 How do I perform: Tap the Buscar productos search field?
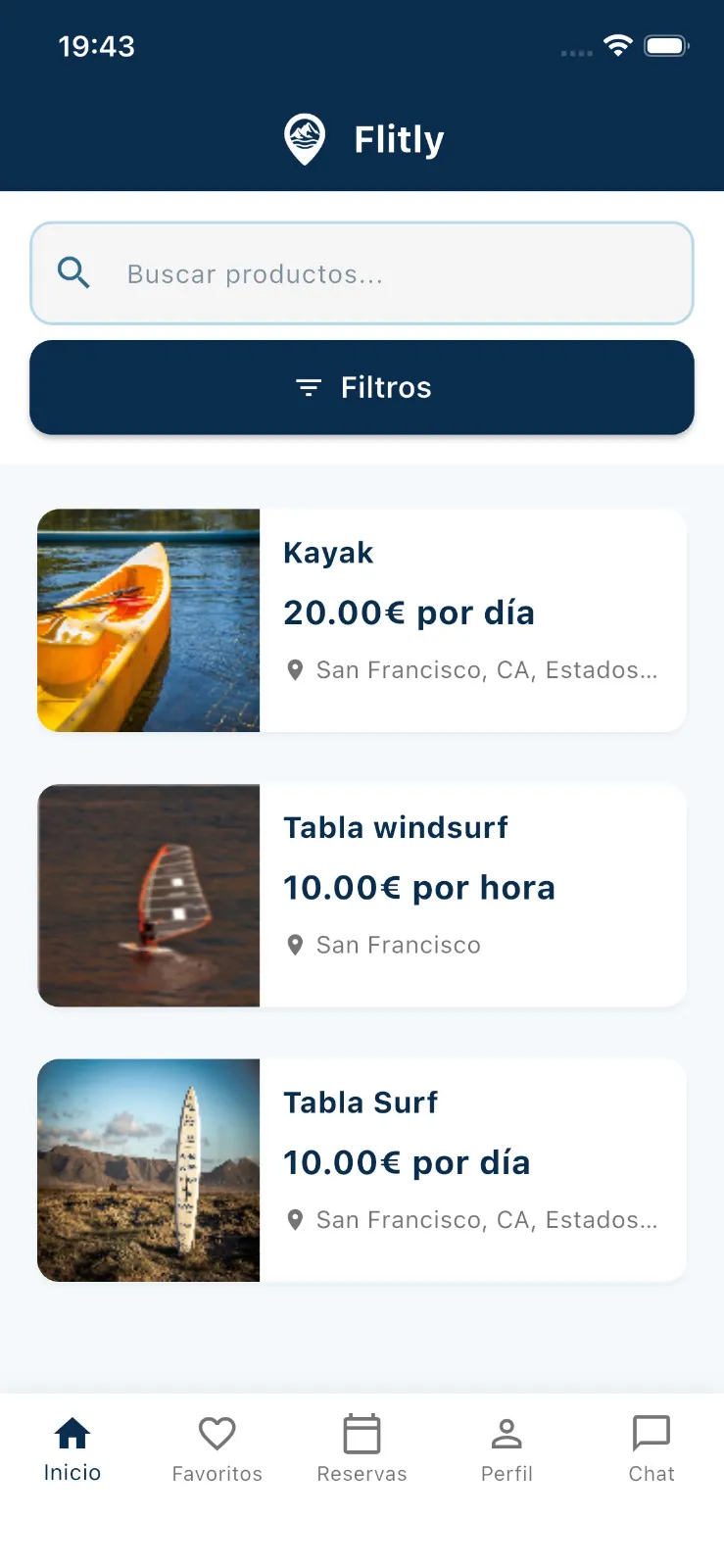point(362,273)
